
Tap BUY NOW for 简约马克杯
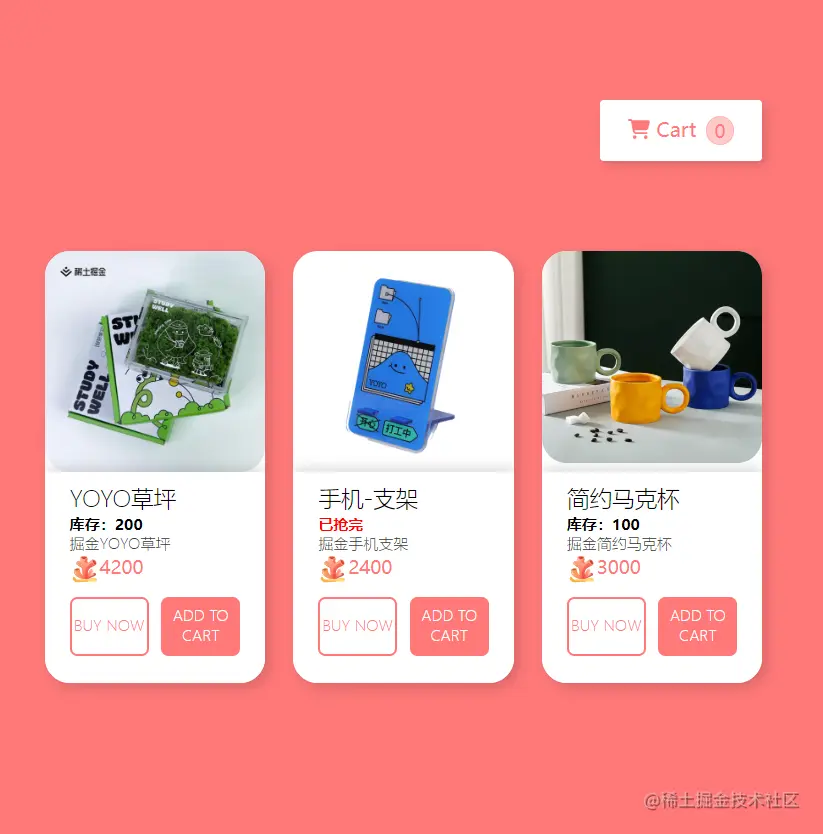click(606, 626)
